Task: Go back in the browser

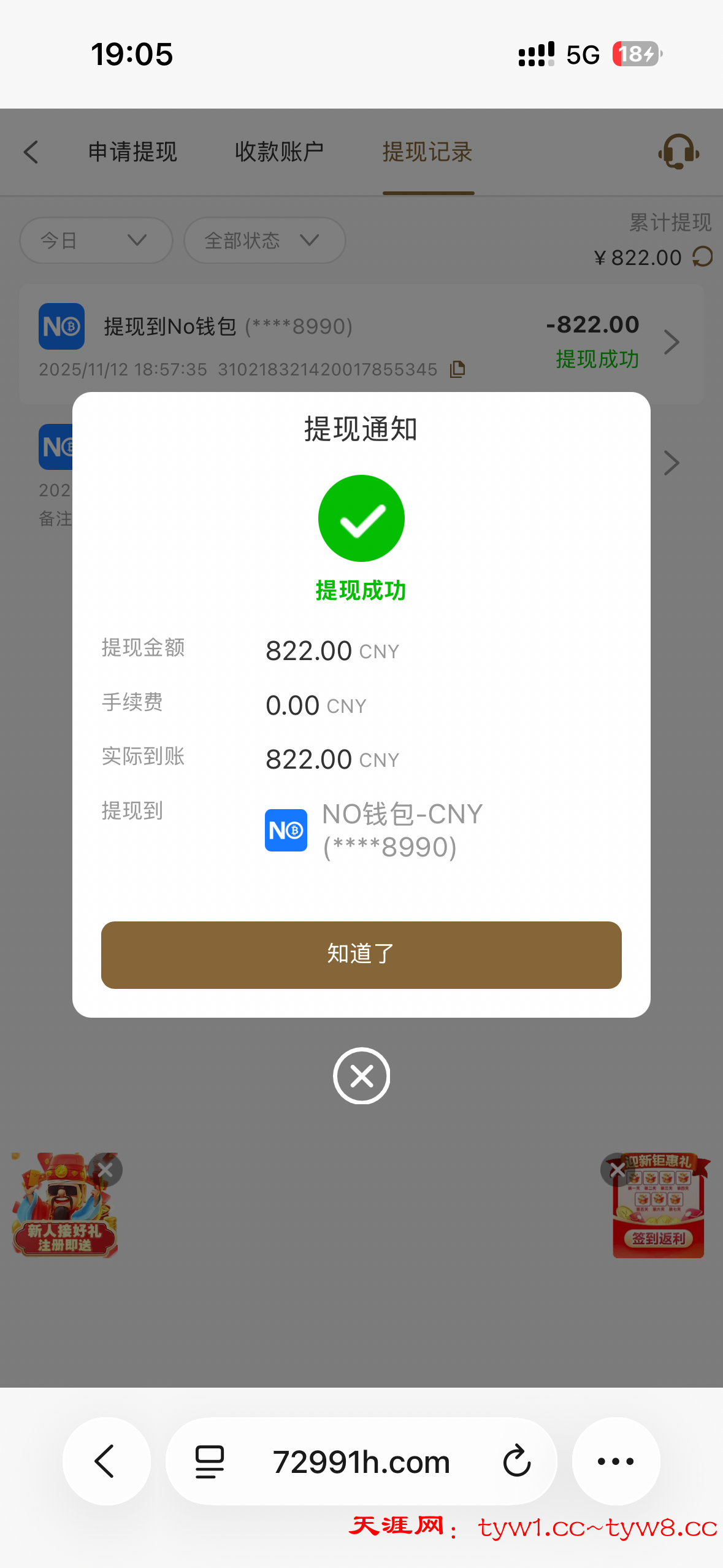Action: coord(106,1461)
